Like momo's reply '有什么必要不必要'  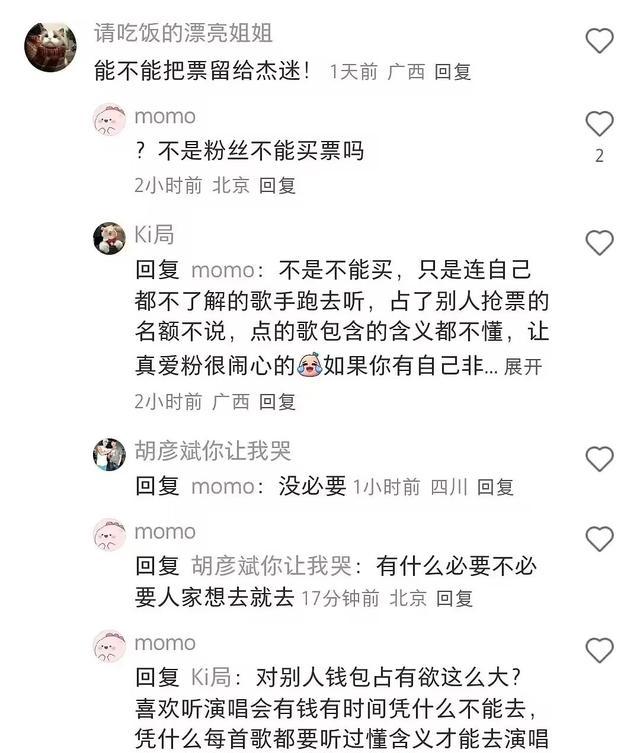coord(599,539)
